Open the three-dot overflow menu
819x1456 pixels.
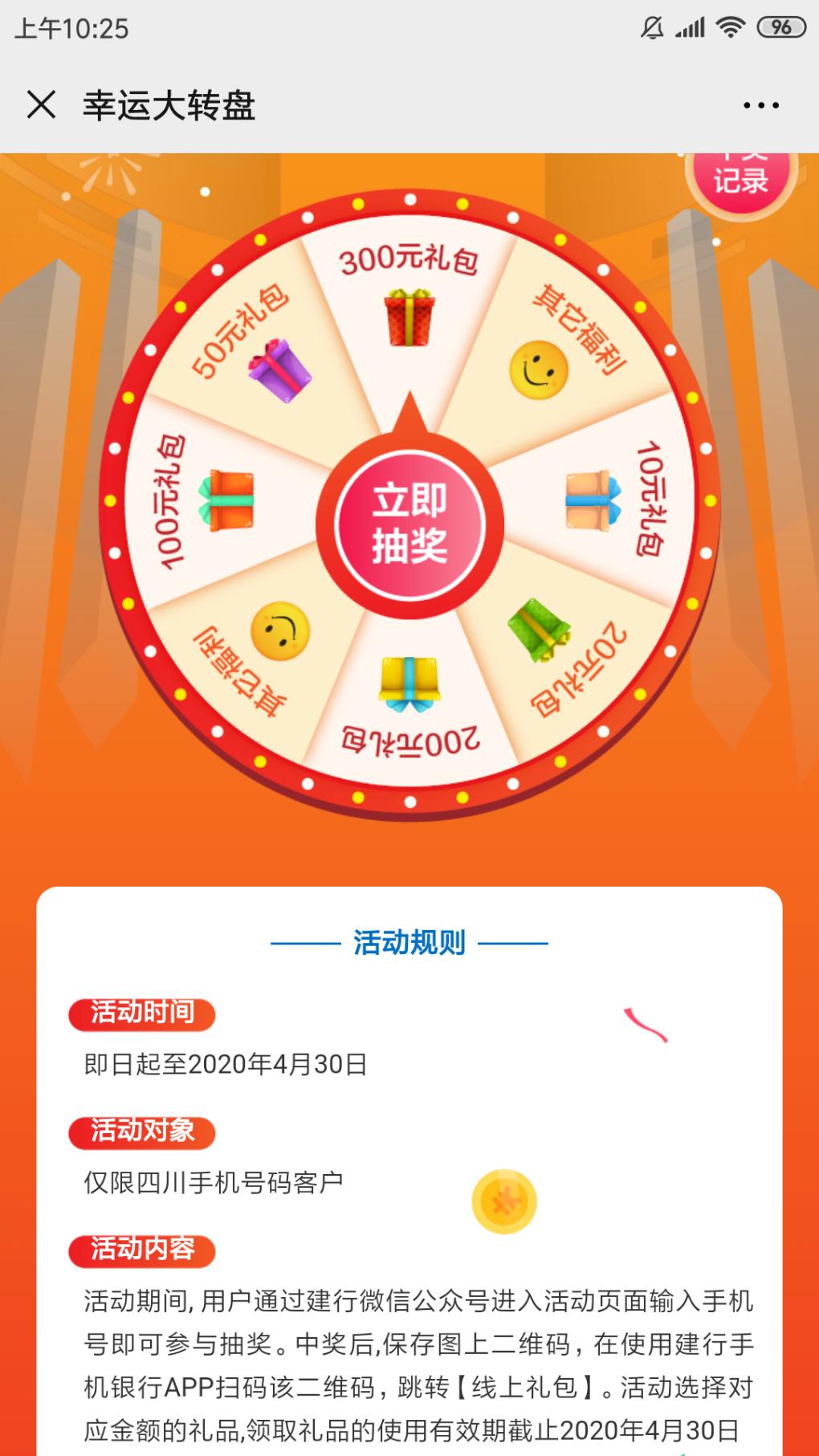pyautogui.click(x=760, y=105)
